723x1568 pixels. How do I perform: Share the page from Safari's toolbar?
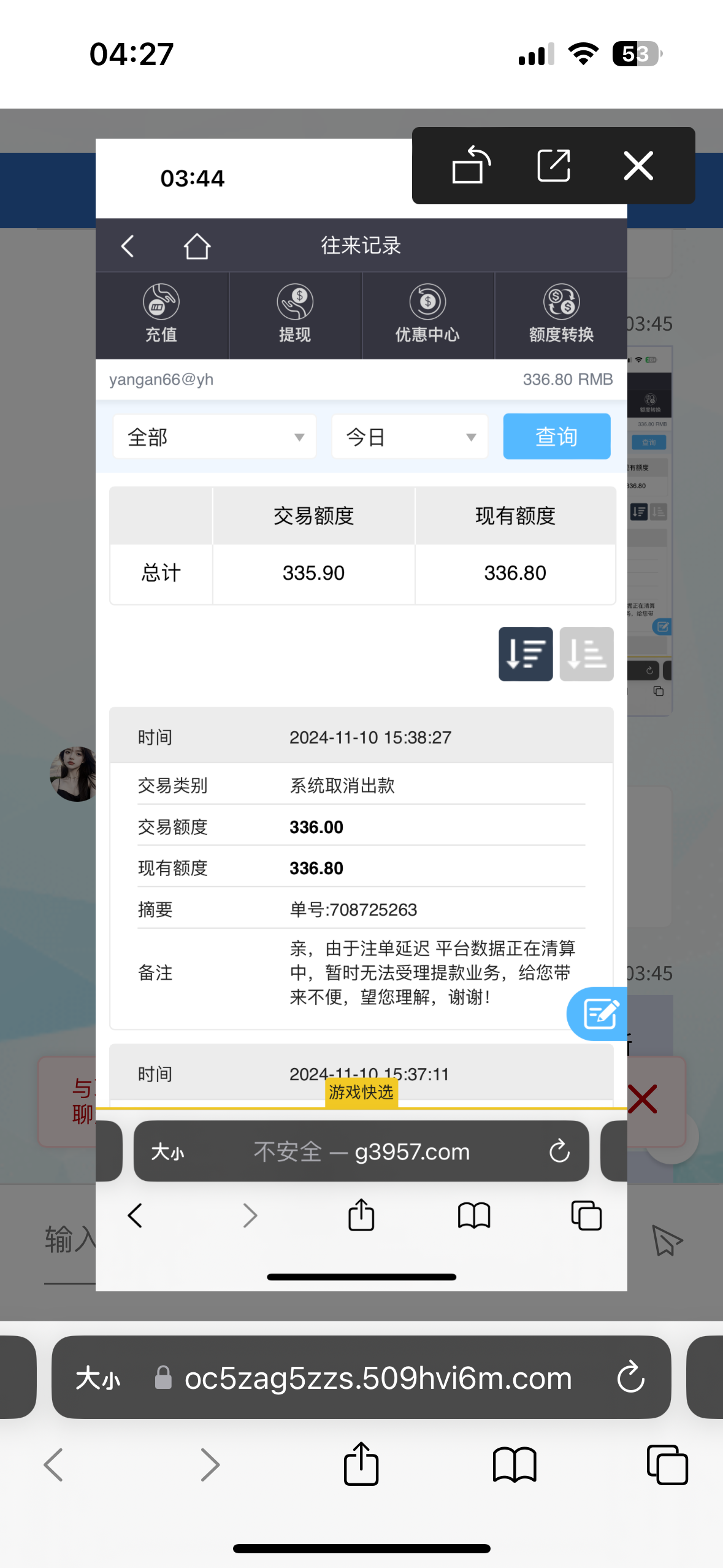tap(361, 1464)
